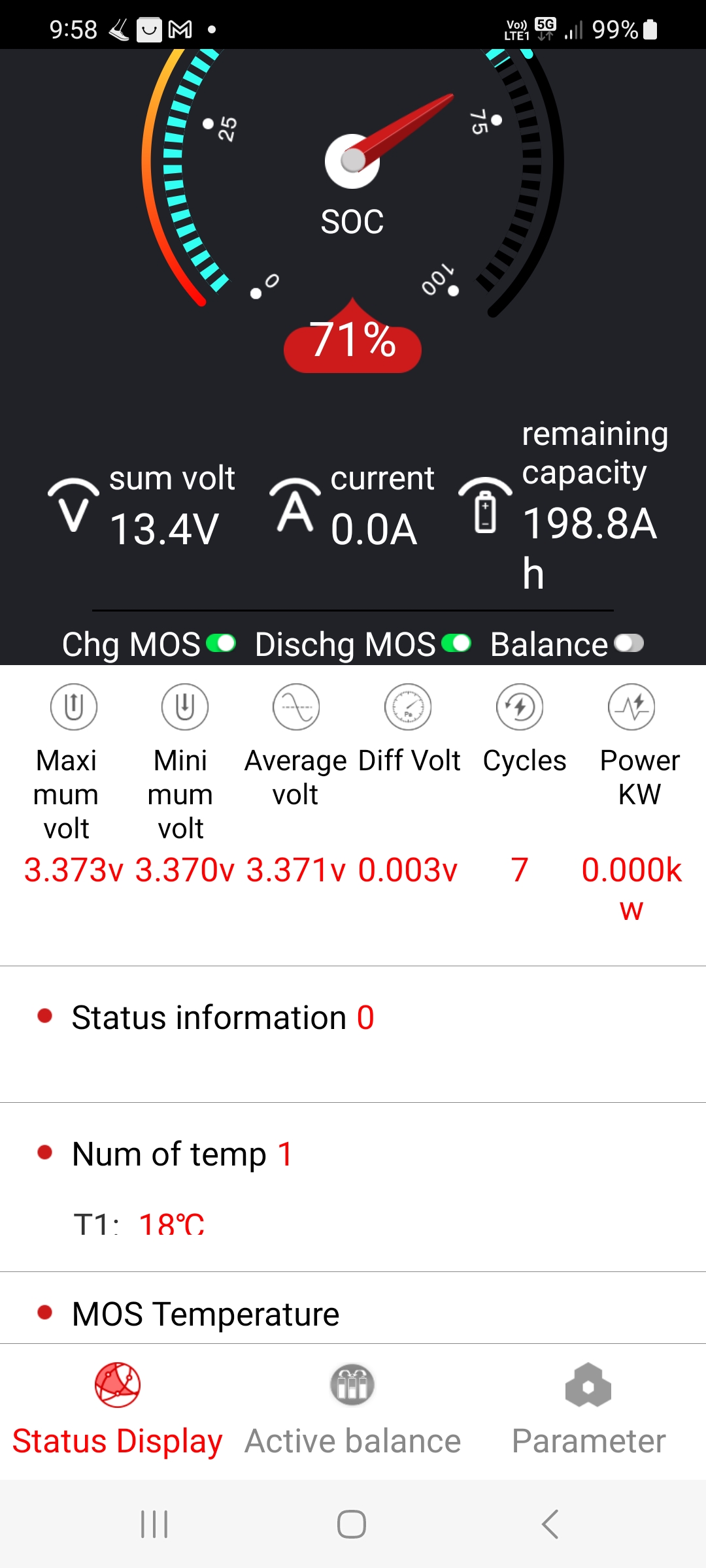
Task: Go back with the system back button
Action: 550,1524
